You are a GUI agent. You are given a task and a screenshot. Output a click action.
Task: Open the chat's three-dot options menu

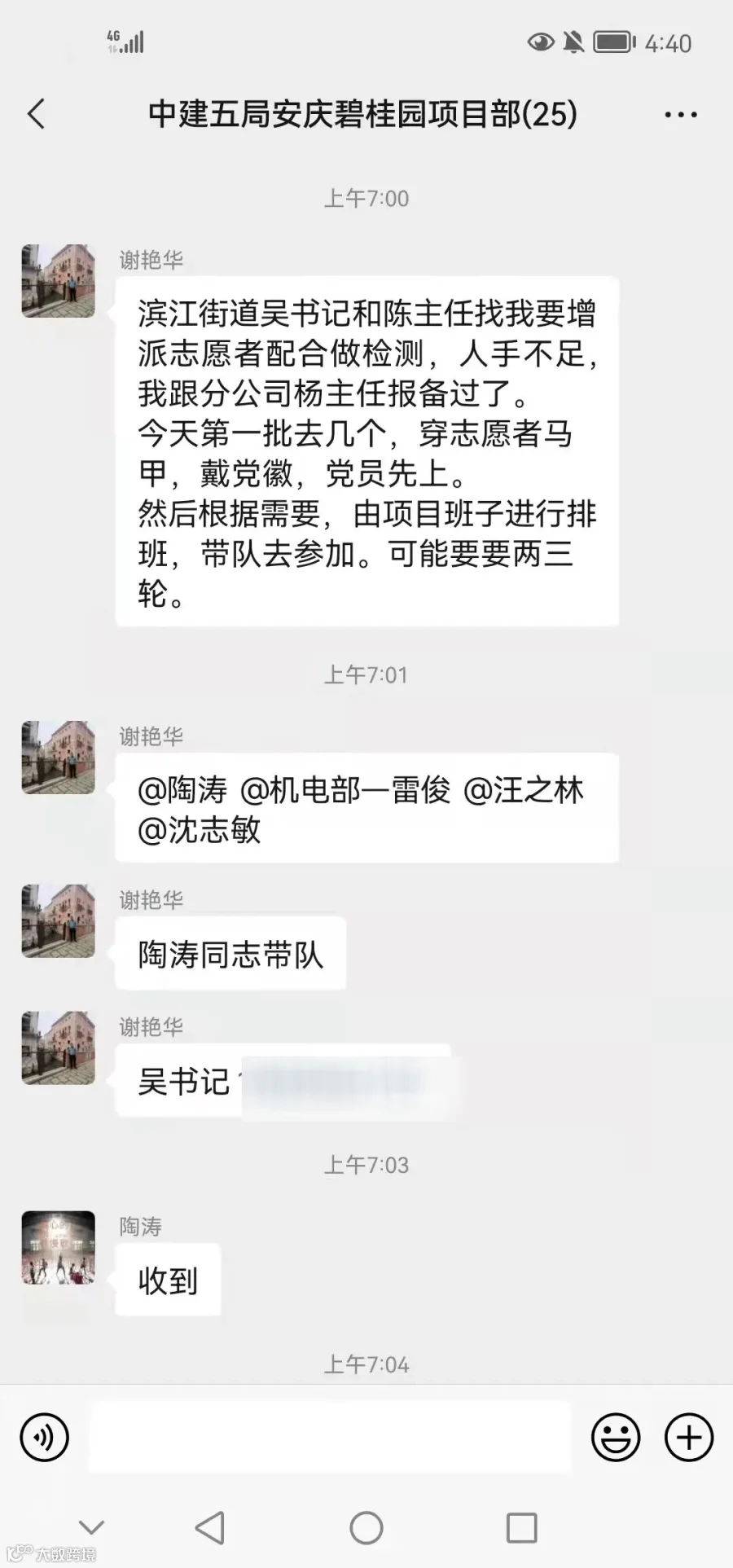tap(680, 115)
